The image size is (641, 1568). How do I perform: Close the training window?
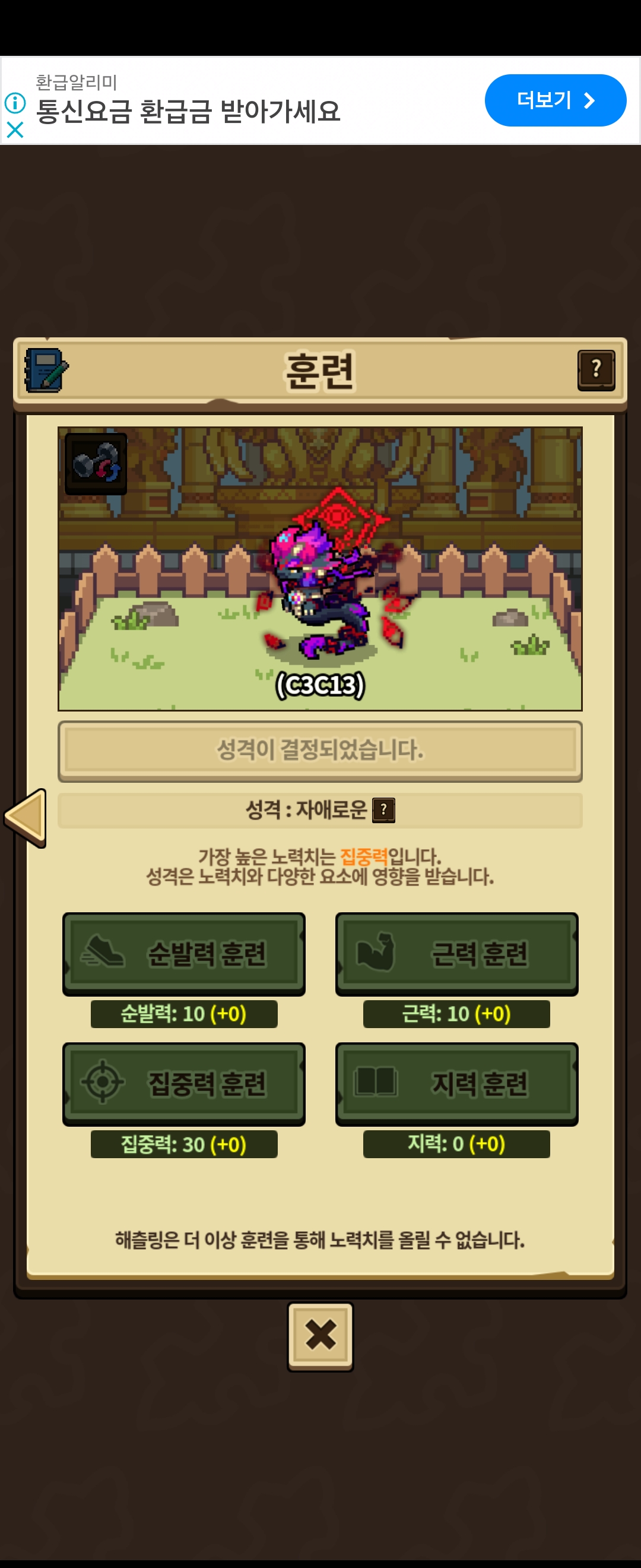tap(320, 1336)
